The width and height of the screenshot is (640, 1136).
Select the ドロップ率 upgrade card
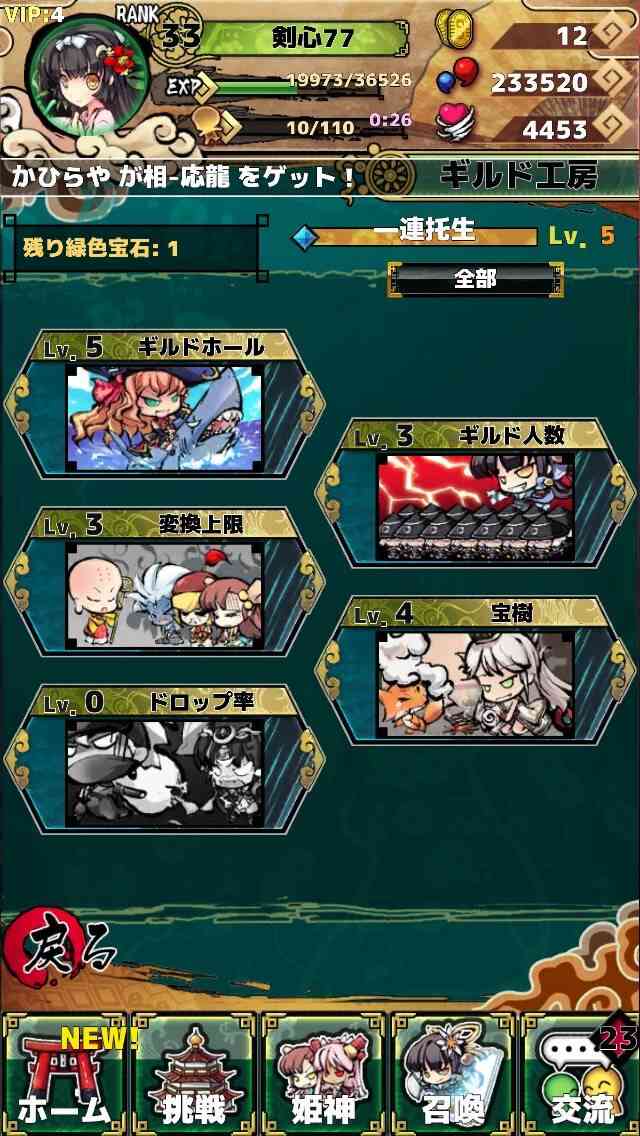coord(165,759)
